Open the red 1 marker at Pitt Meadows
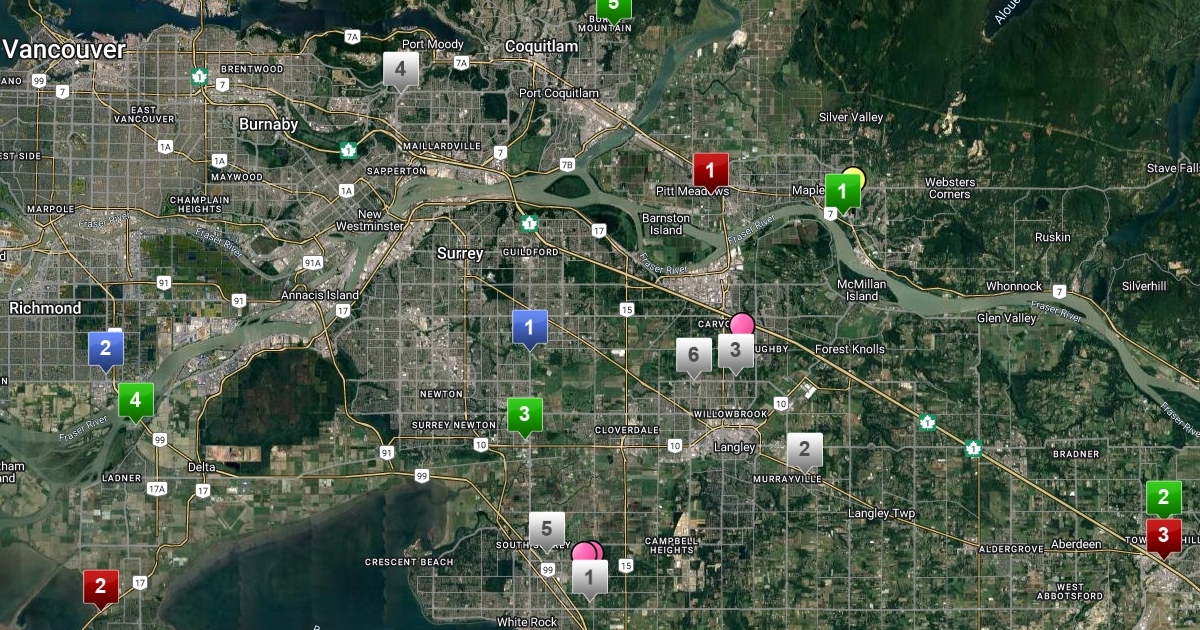The width and height of the screenshot is (1200, 630). (x=710, y=170)
